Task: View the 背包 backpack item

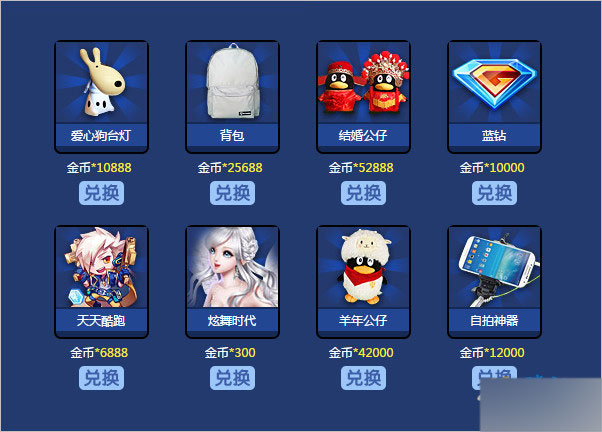Action: coord(232,96)
